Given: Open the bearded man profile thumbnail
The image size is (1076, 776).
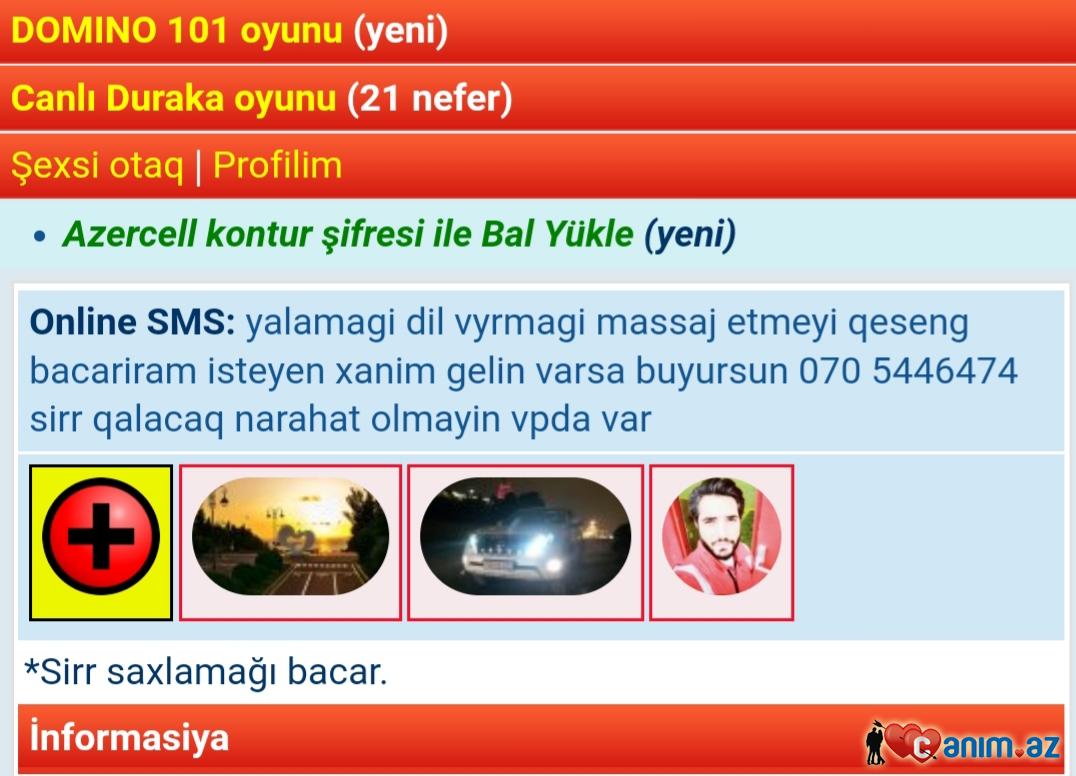Looking at the screenshot, I should [x=721, y=541].
